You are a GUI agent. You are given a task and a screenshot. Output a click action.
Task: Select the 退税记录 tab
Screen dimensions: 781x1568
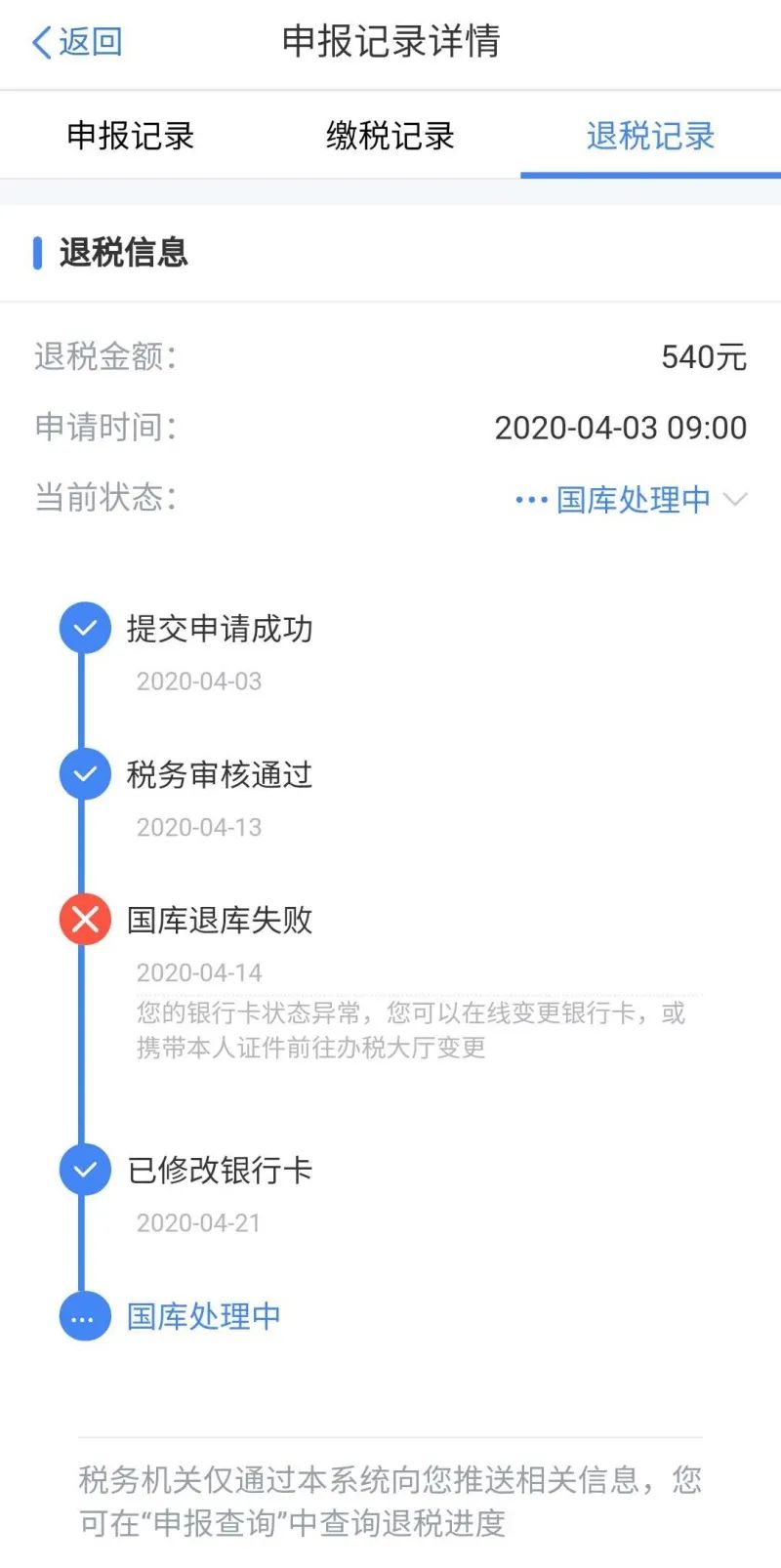point(649,137)
